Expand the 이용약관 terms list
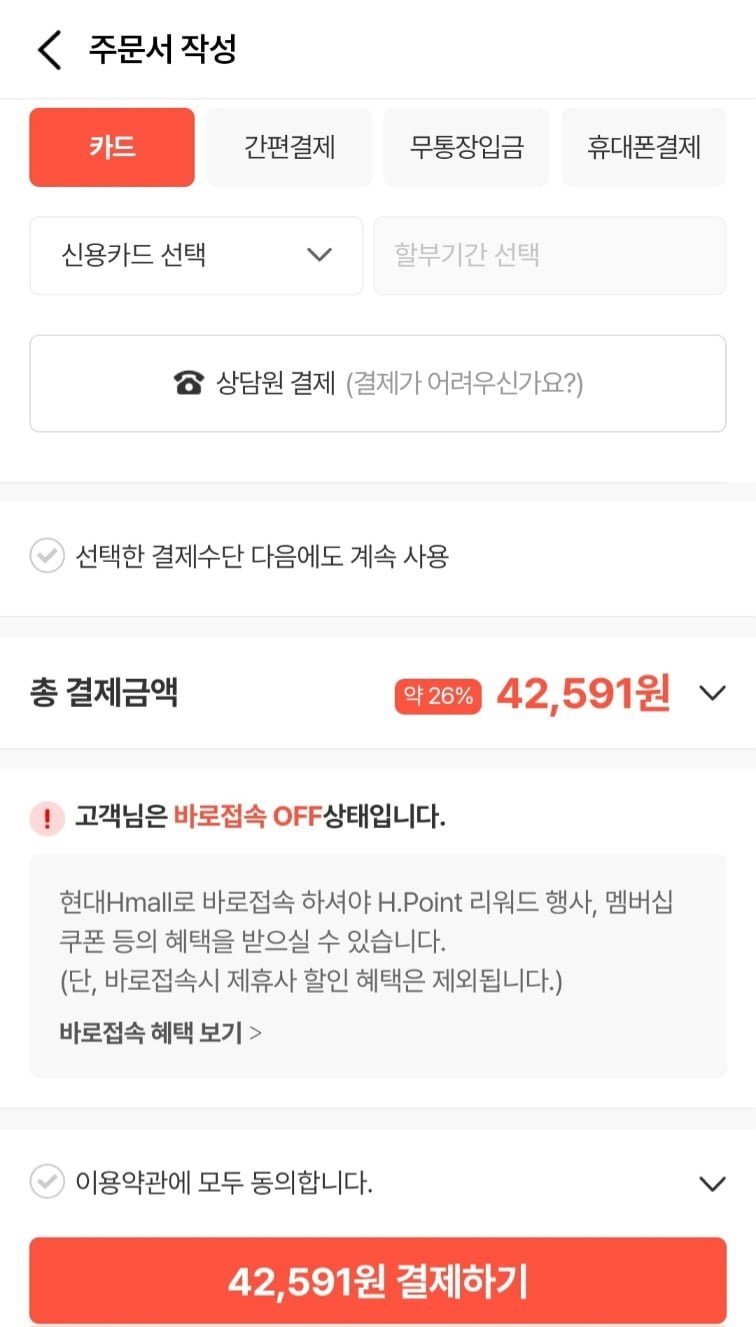Screen dimensions: 756x1327 point(712,1184)
